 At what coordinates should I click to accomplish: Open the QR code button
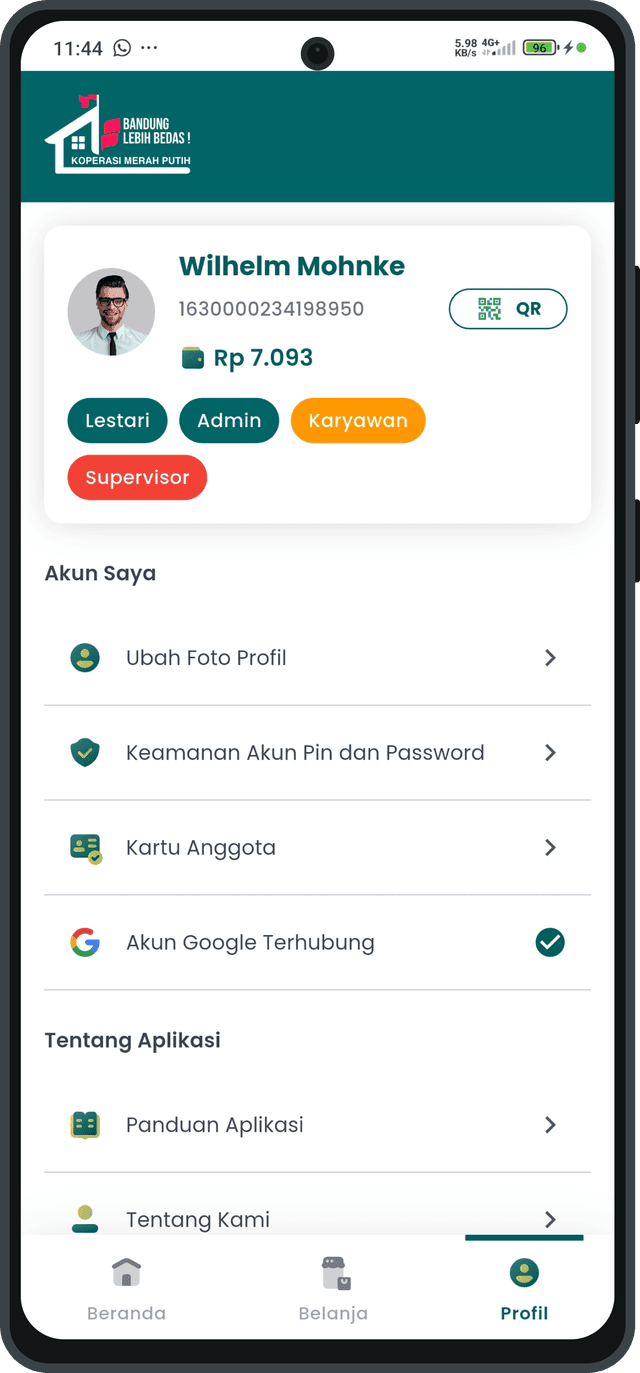508,309
